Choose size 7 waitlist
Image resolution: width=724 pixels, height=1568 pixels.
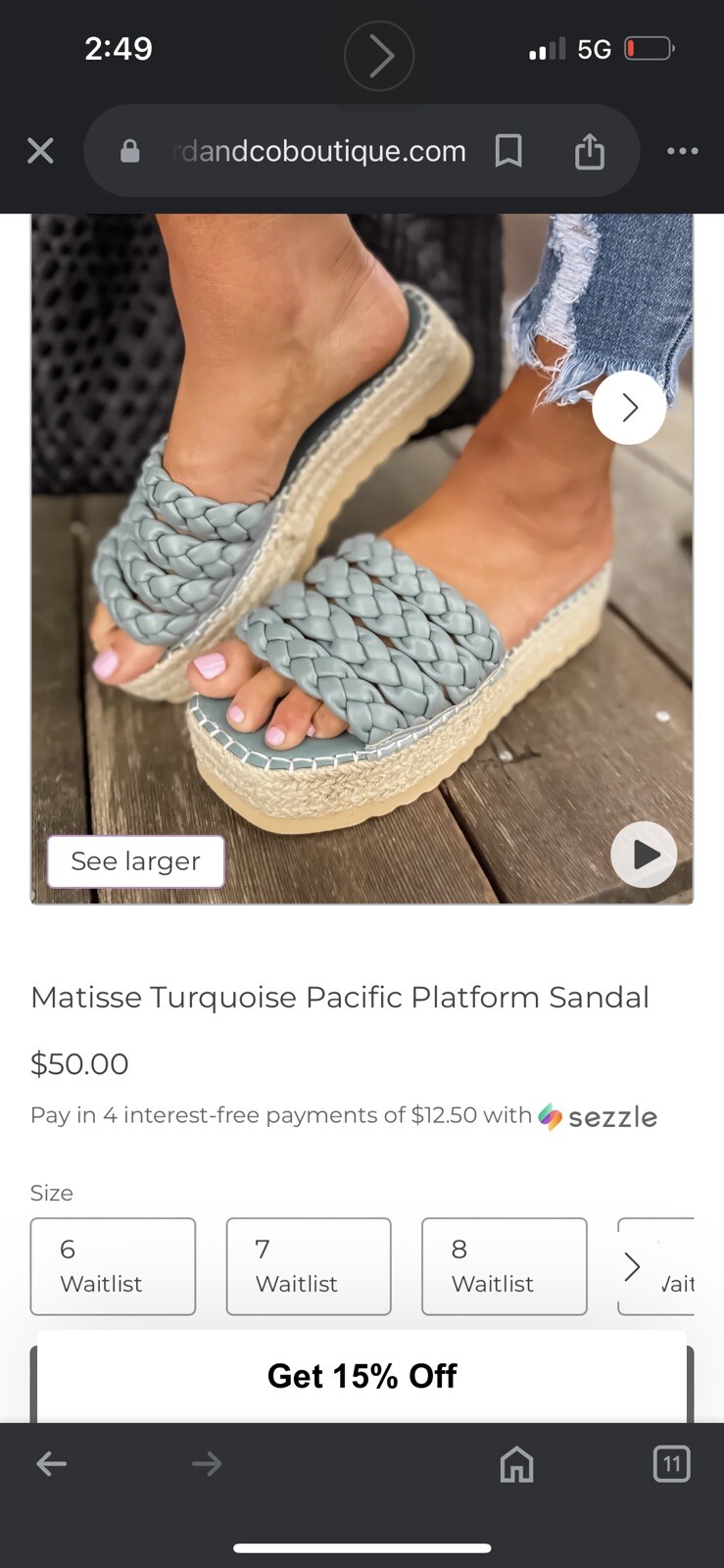click(309, 1265)
